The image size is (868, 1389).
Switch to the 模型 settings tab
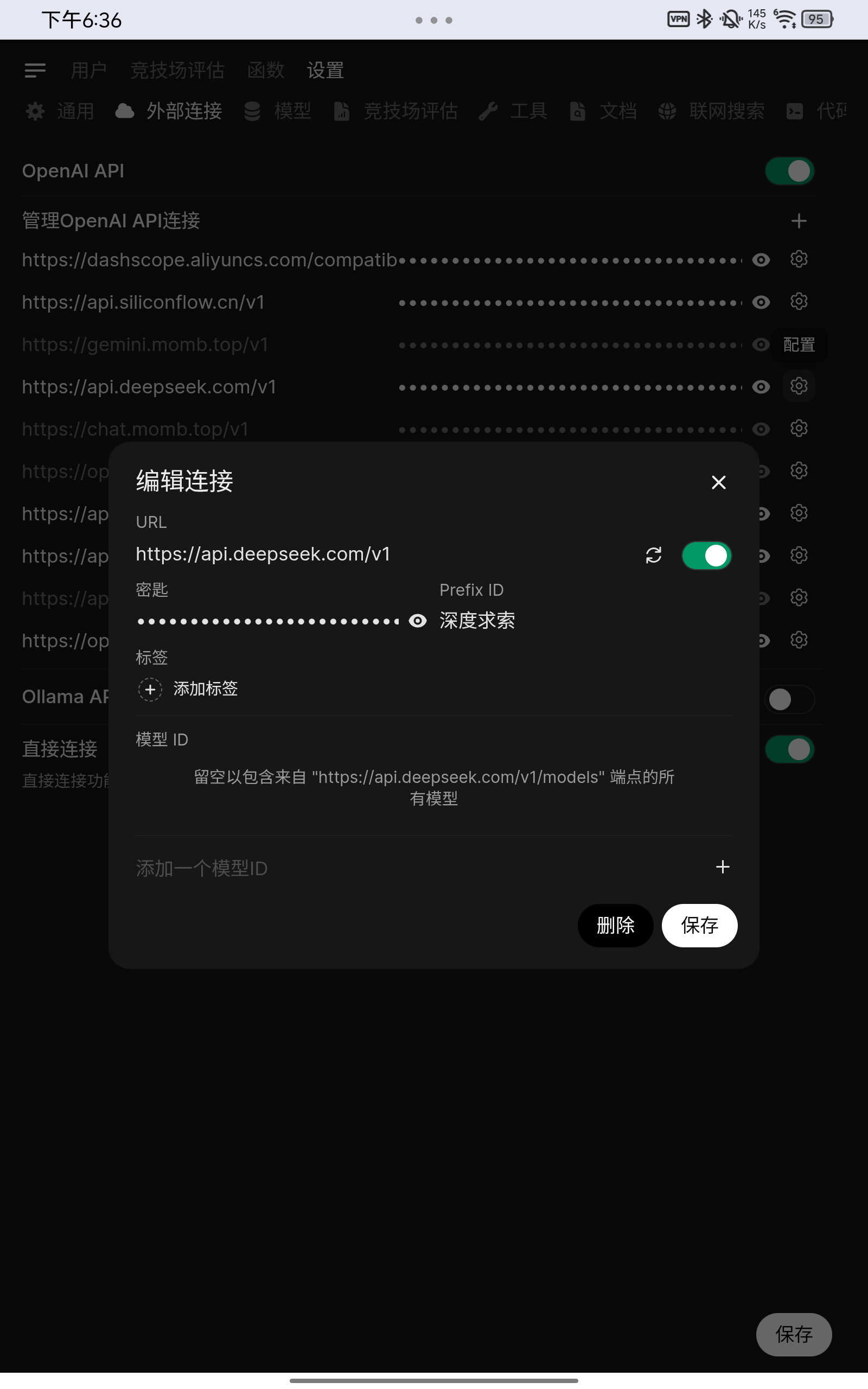click(x=277, y=111)
